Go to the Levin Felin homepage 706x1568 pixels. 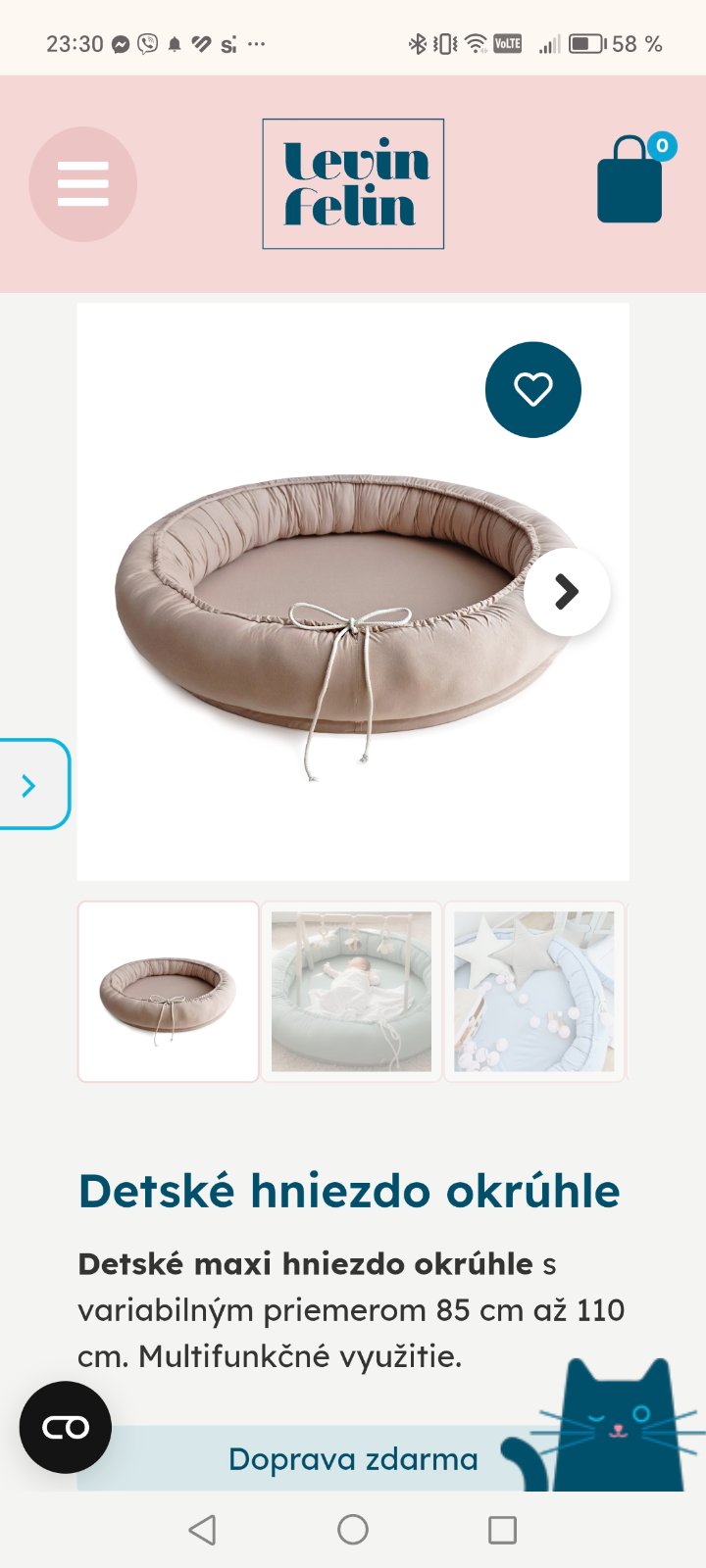click(353, 184)
